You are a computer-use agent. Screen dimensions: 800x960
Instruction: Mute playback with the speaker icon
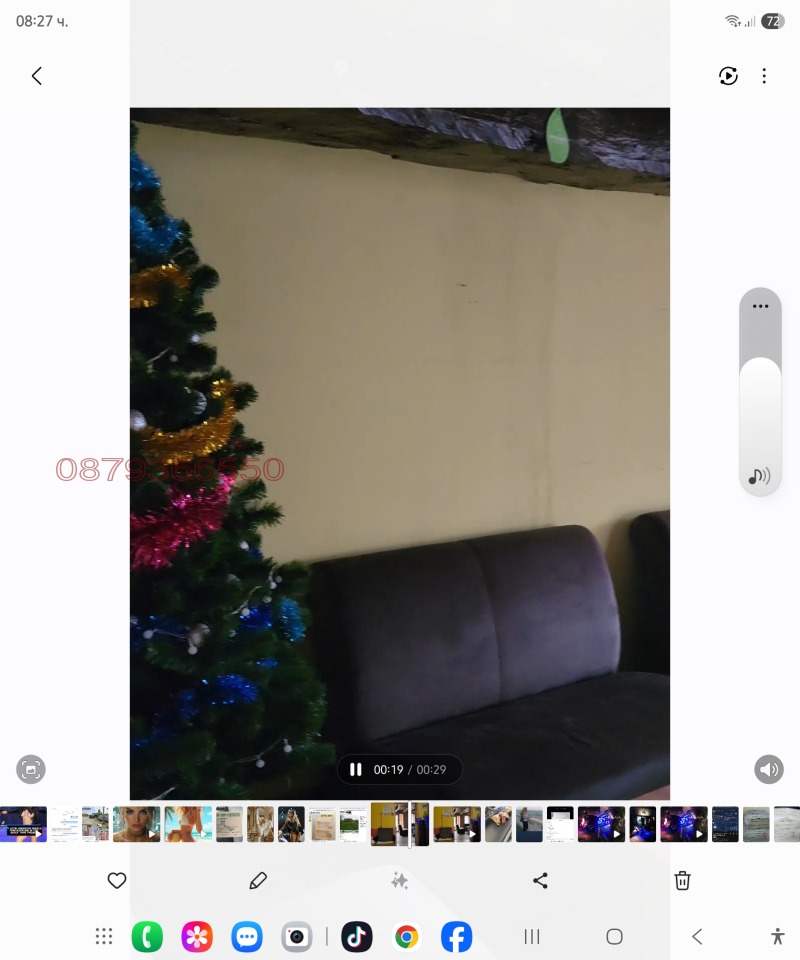click(769, 769)
